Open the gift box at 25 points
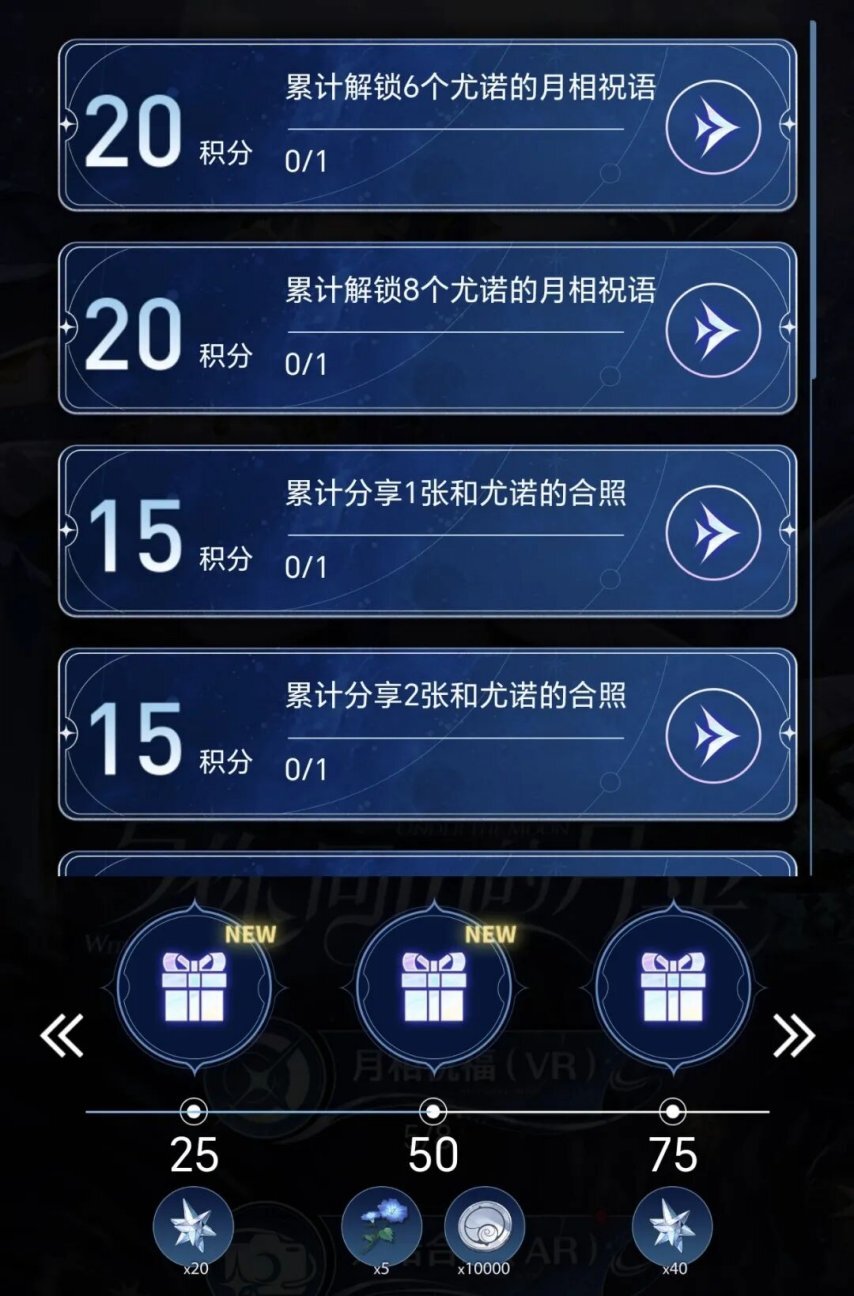 click(x=194, y=987)
